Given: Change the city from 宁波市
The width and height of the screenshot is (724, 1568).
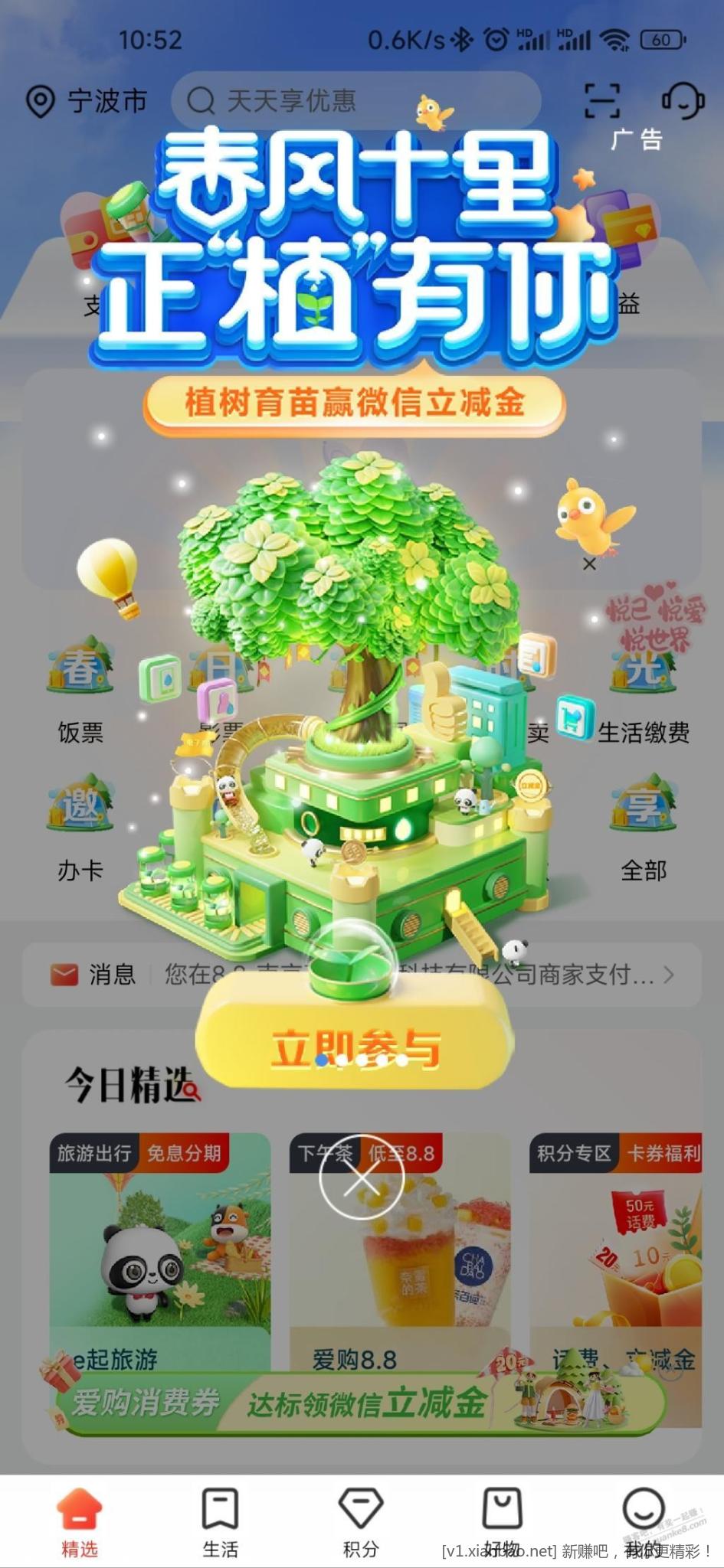Looking at the screenshot, I should click(x=86, y=101).
